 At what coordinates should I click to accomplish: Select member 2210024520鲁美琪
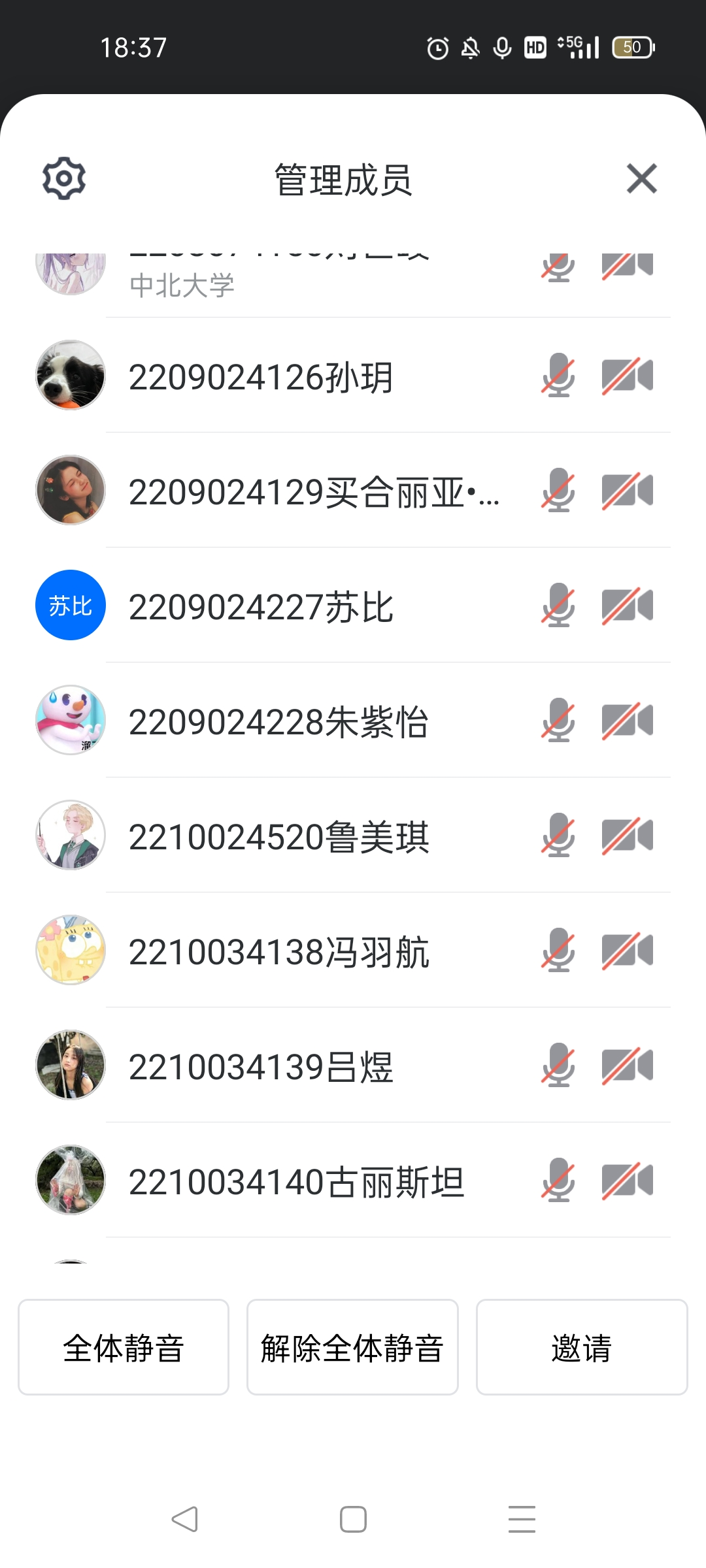(x=279, y=837)
